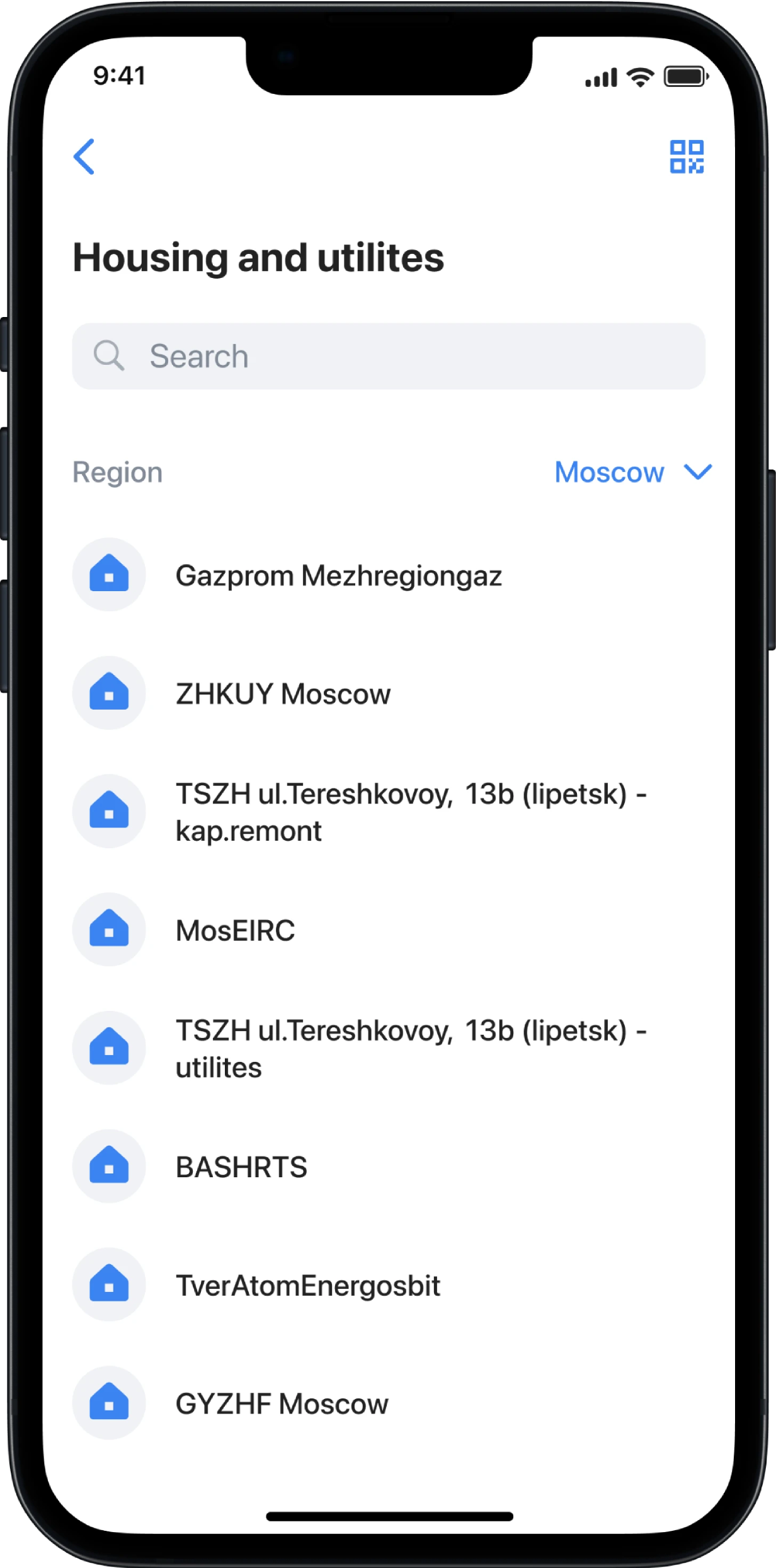Image resolution: width=776 pixels, height=1568 pixels.
Task: Open BASHRTS
Action: pos(241,1167)
